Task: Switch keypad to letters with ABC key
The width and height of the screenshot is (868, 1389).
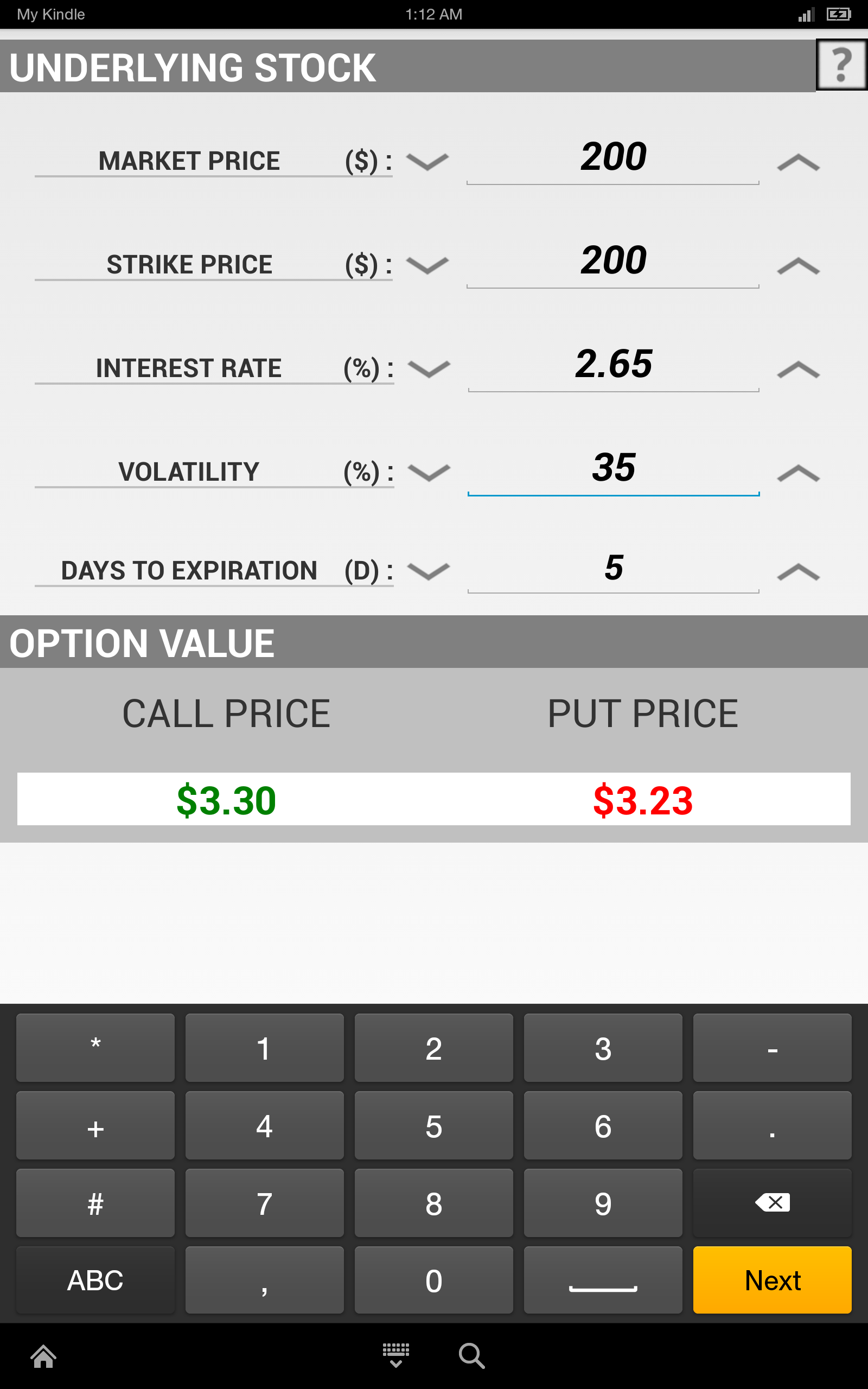Action: click(x=95, y=1280)
